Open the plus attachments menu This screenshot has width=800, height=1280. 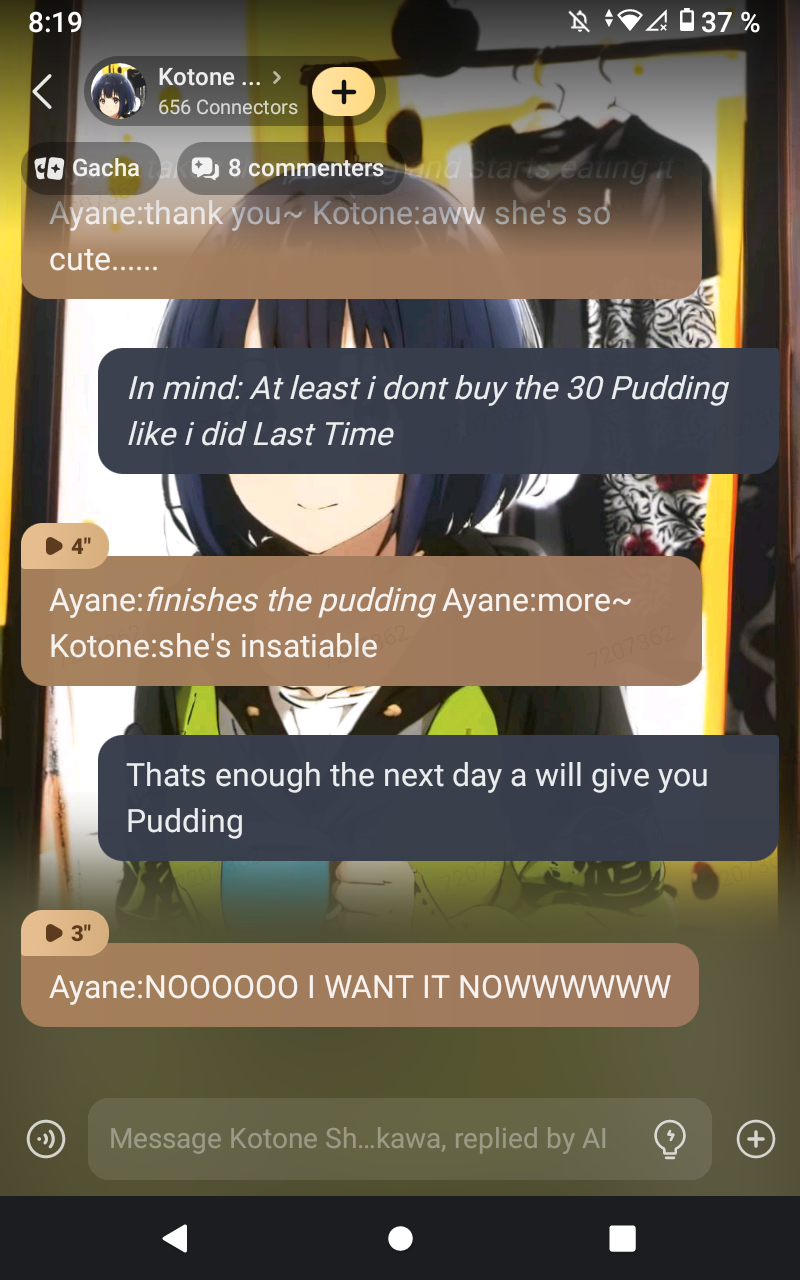coord(756,1138)
